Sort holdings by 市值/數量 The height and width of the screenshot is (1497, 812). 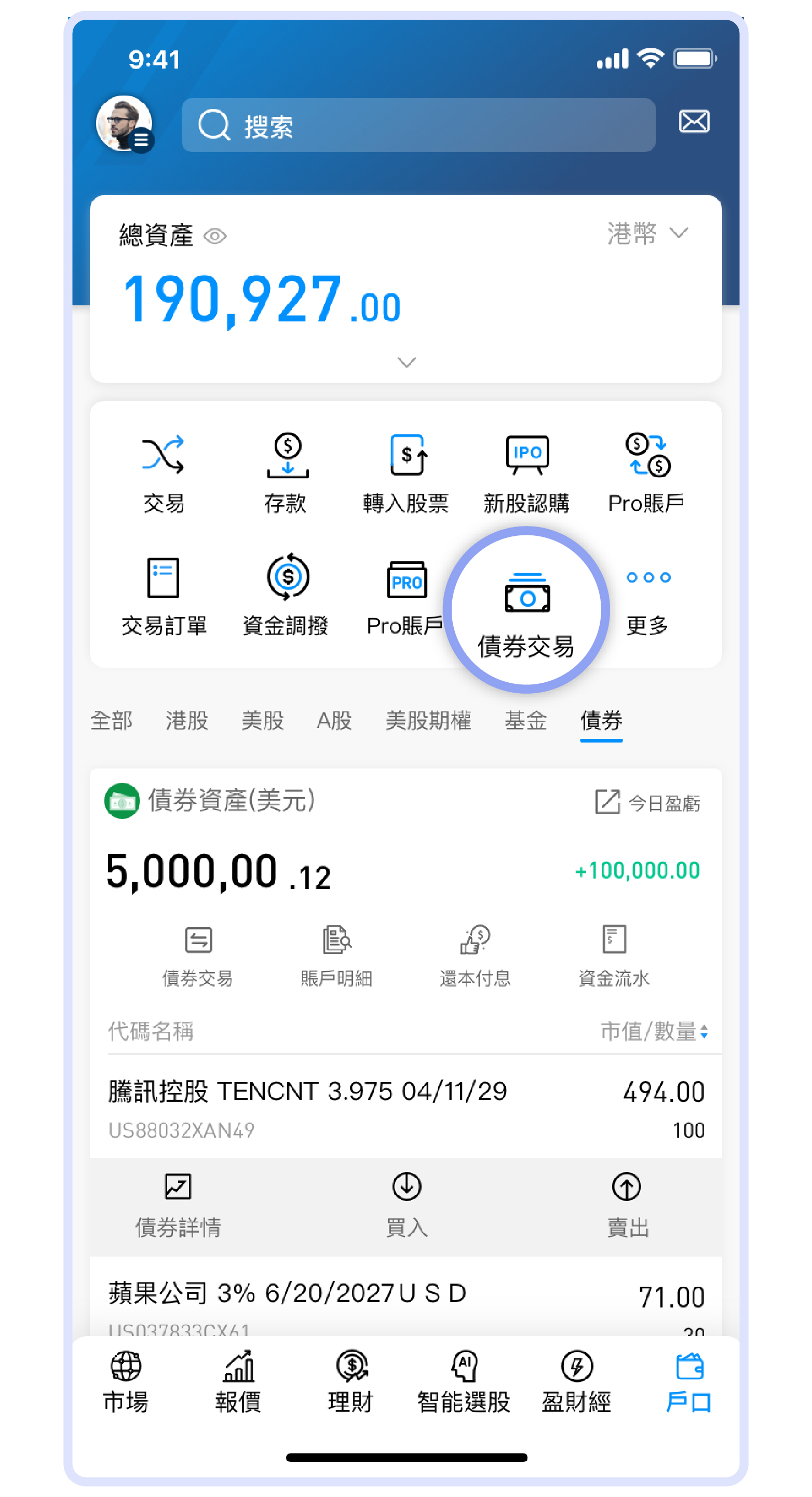654,1031
